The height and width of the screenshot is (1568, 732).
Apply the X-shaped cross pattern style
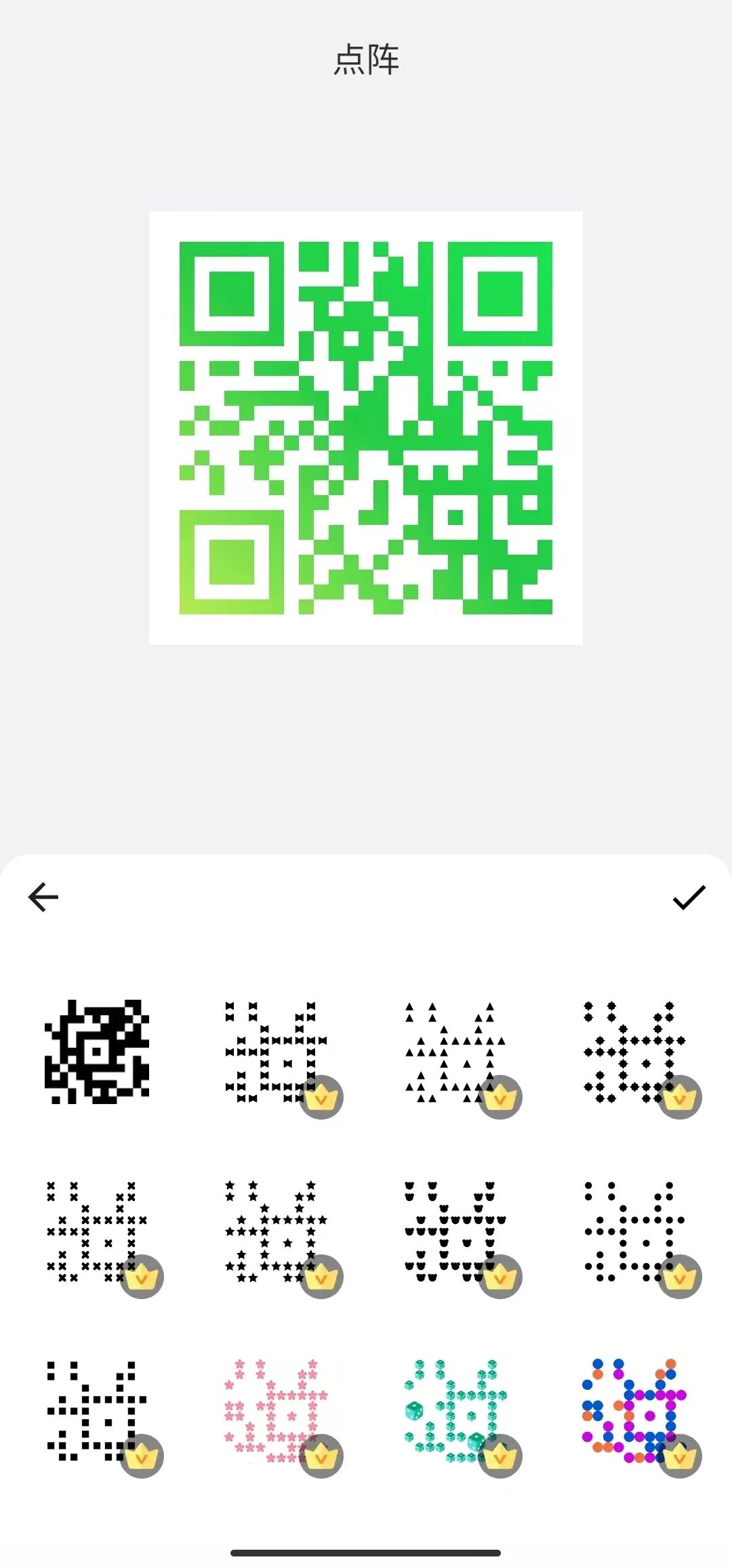point(96,1231)
